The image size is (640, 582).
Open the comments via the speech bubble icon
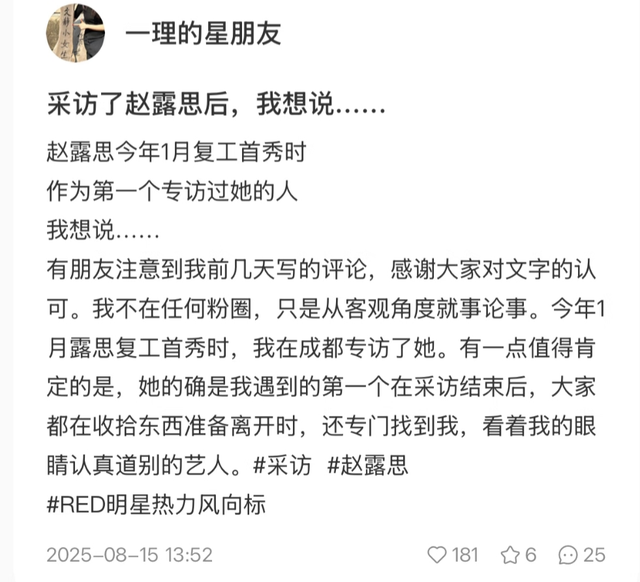pyautogui.click(x=568, y=555)
